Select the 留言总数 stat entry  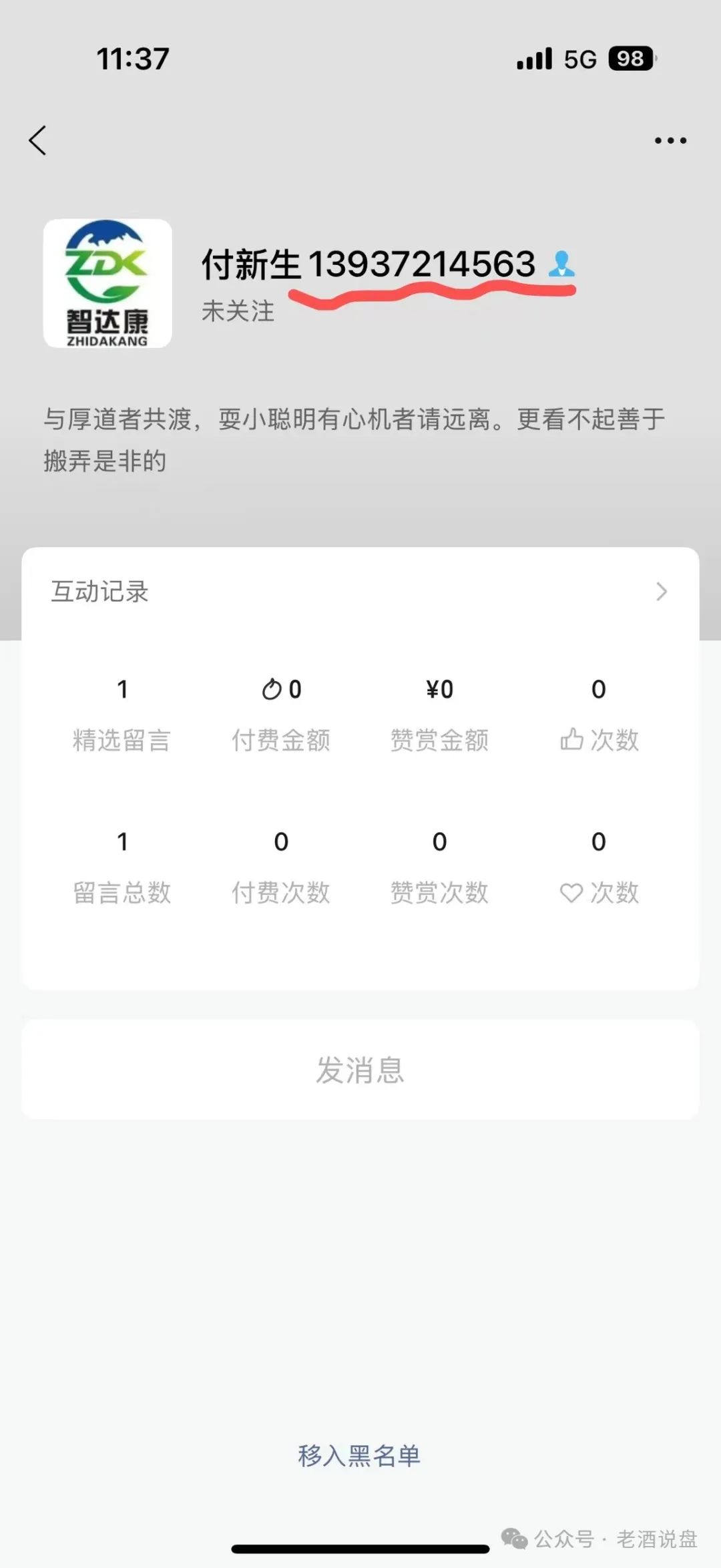pos(123,865)
